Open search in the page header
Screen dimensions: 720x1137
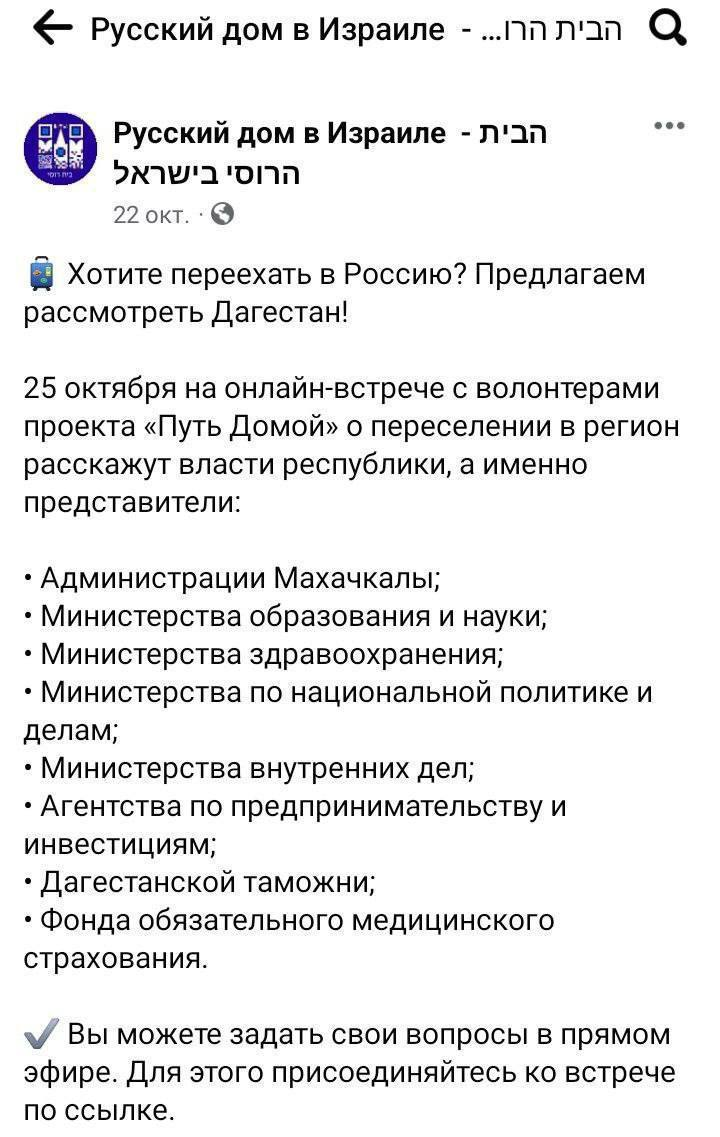667,31
